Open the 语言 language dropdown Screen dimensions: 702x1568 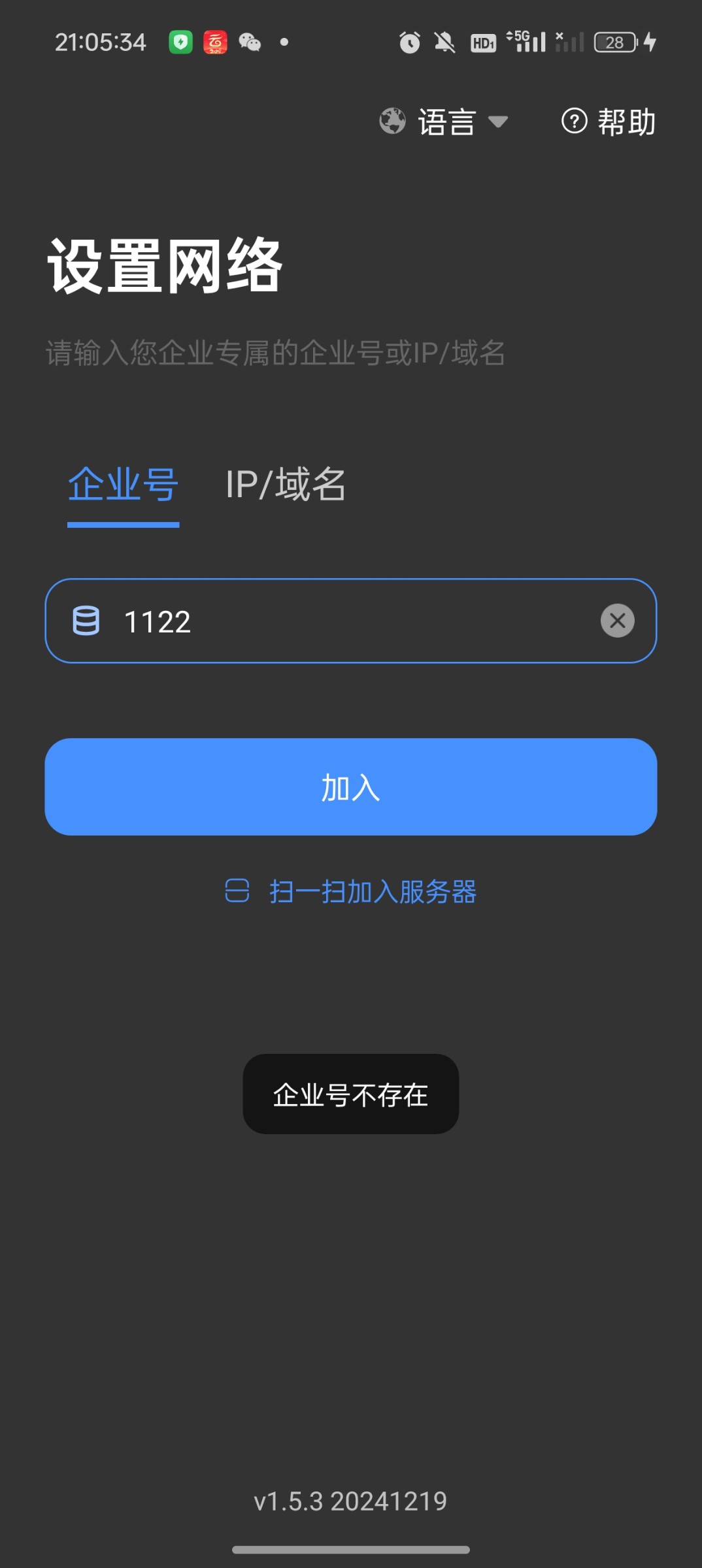click(444, 122)
